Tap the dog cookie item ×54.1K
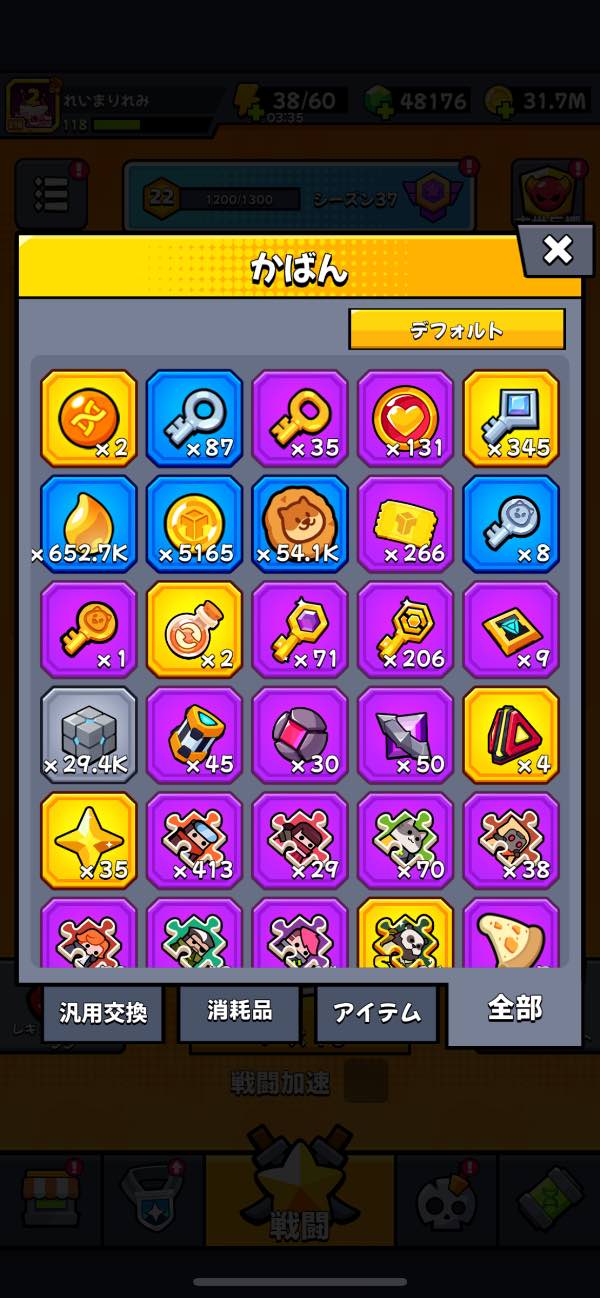The width and height of the screenshot is (600, 1298). [x=300, y=523]
